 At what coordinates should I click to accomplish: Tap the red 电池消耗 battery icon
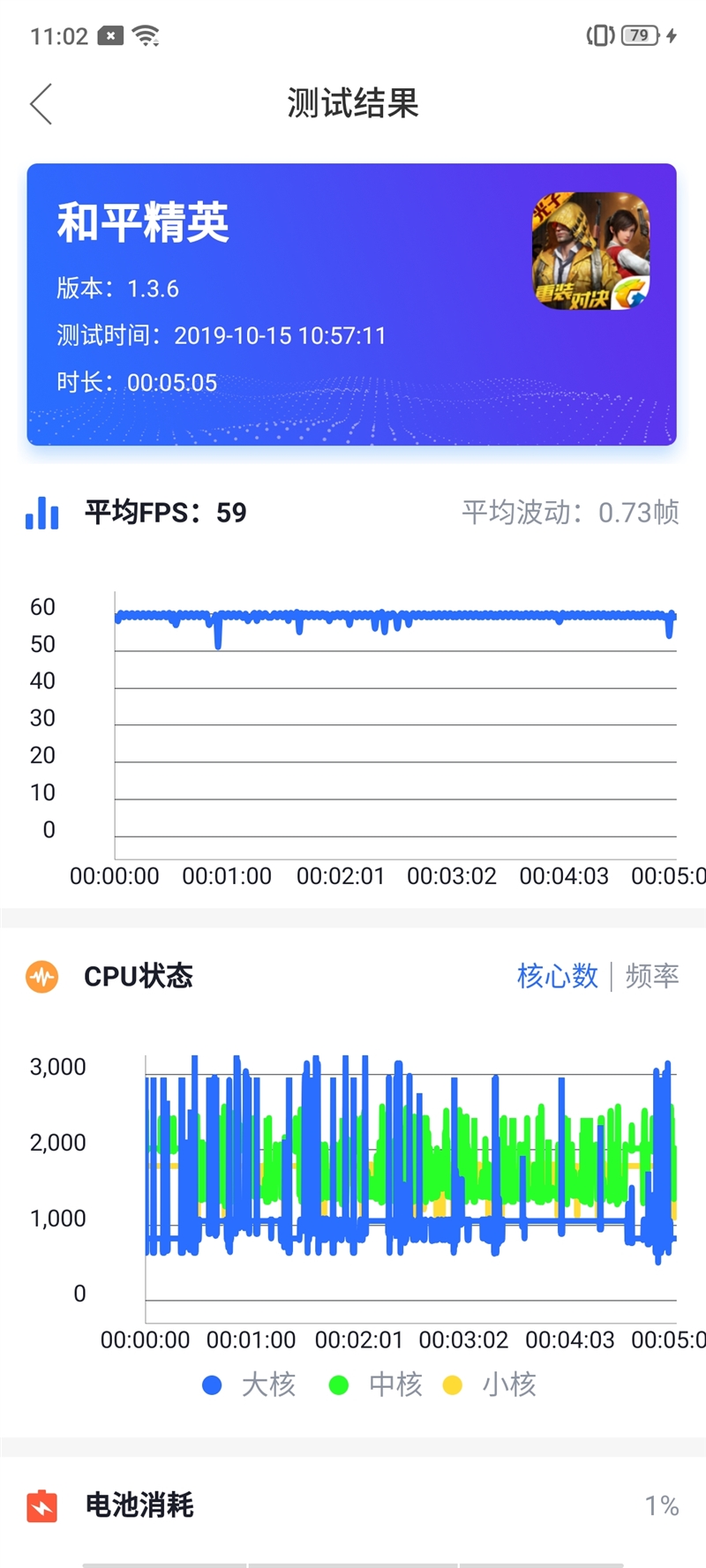pos(42,1506)
